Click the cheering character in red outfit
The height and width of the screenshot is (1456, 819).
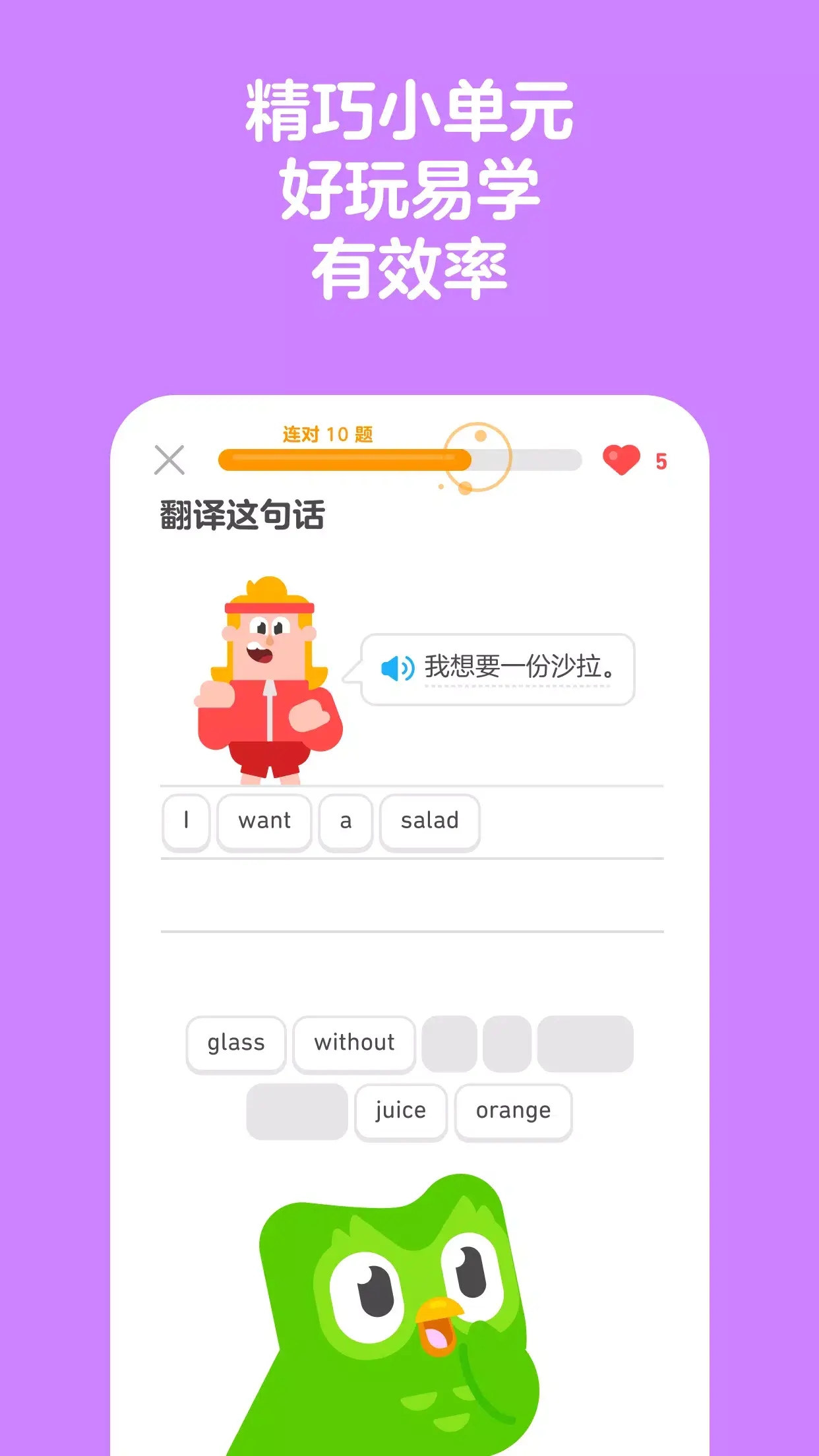(x=264, y=679)
